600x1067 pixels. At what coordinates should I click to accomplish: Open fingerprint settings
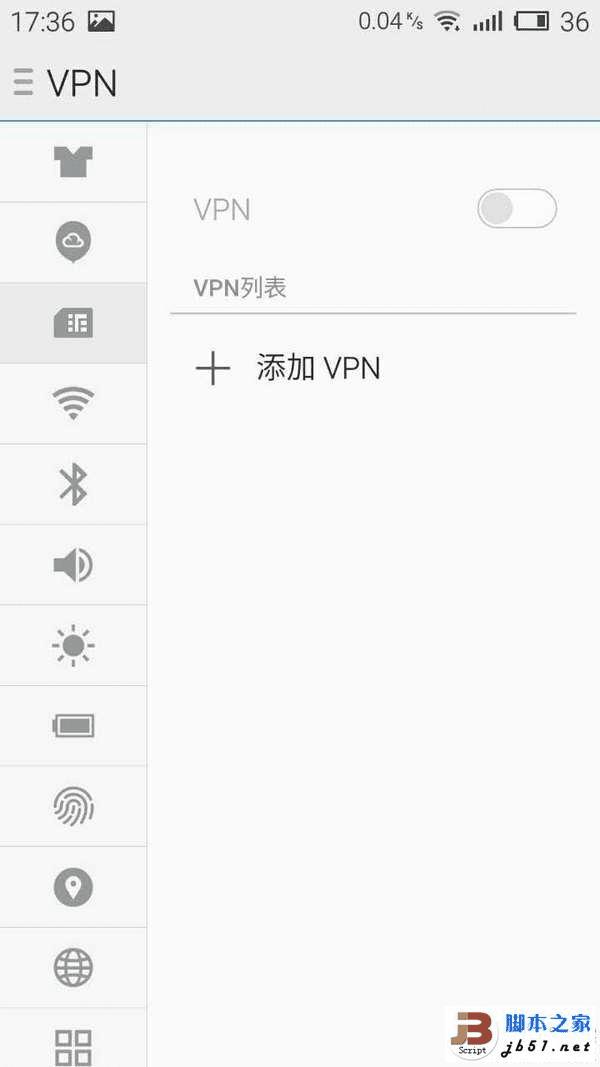pyautogui.click(x=73, y=806)
